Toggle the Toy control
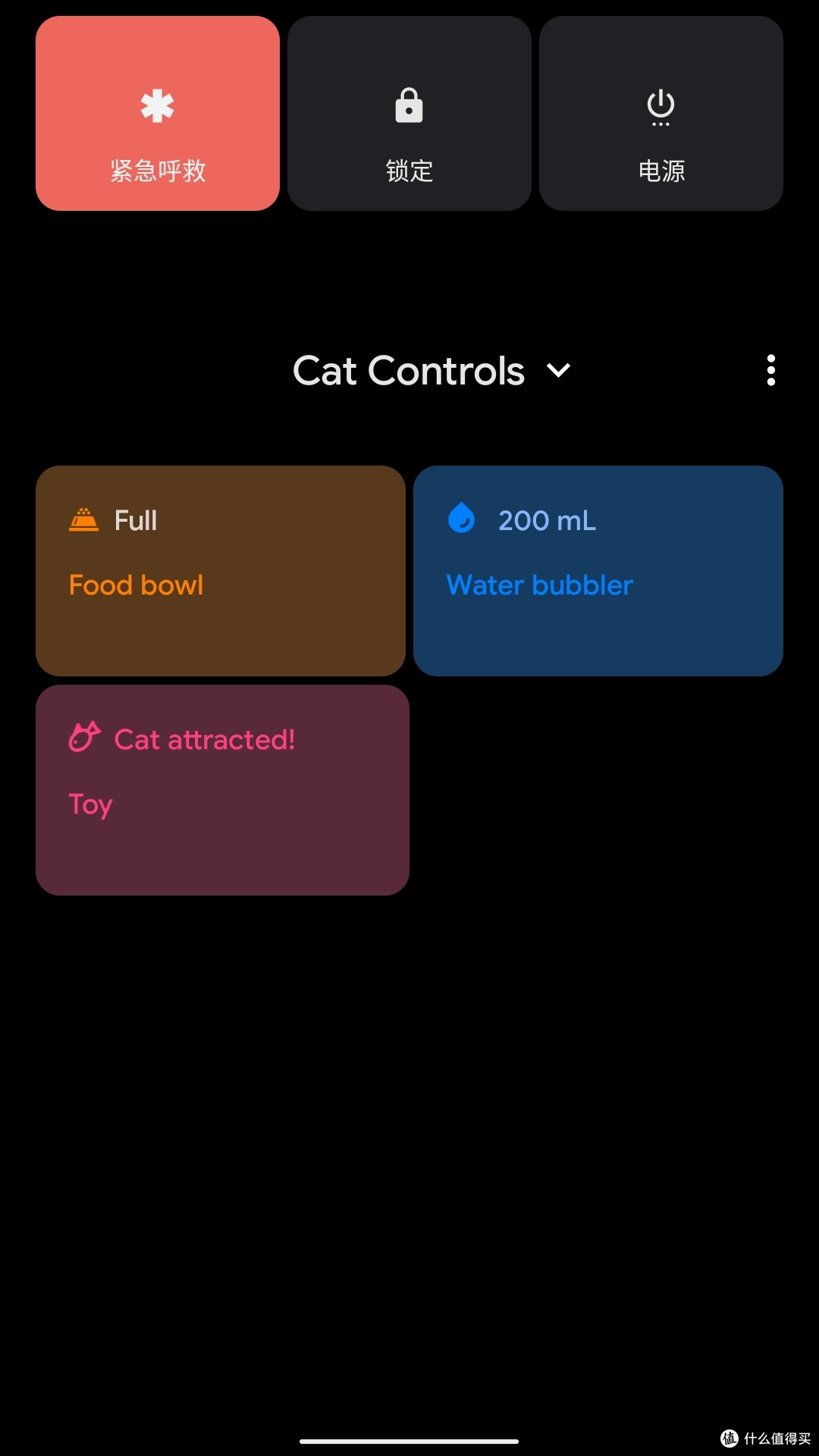The width and height of the screenshot is (819, 1456). tap(222, 790)
